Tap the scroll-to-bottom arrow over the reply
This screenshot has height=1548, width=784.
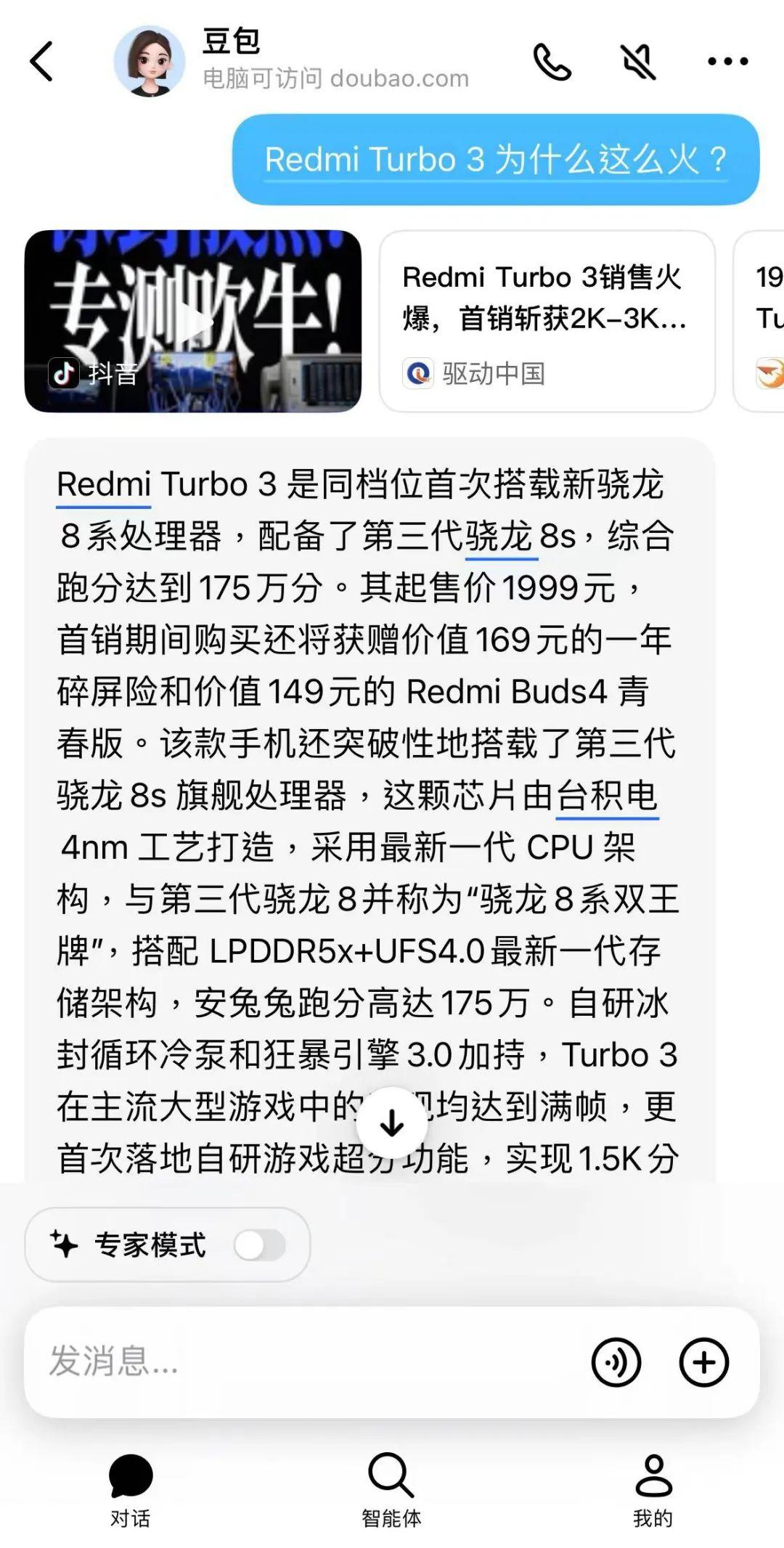click(x=392, y=1123)
